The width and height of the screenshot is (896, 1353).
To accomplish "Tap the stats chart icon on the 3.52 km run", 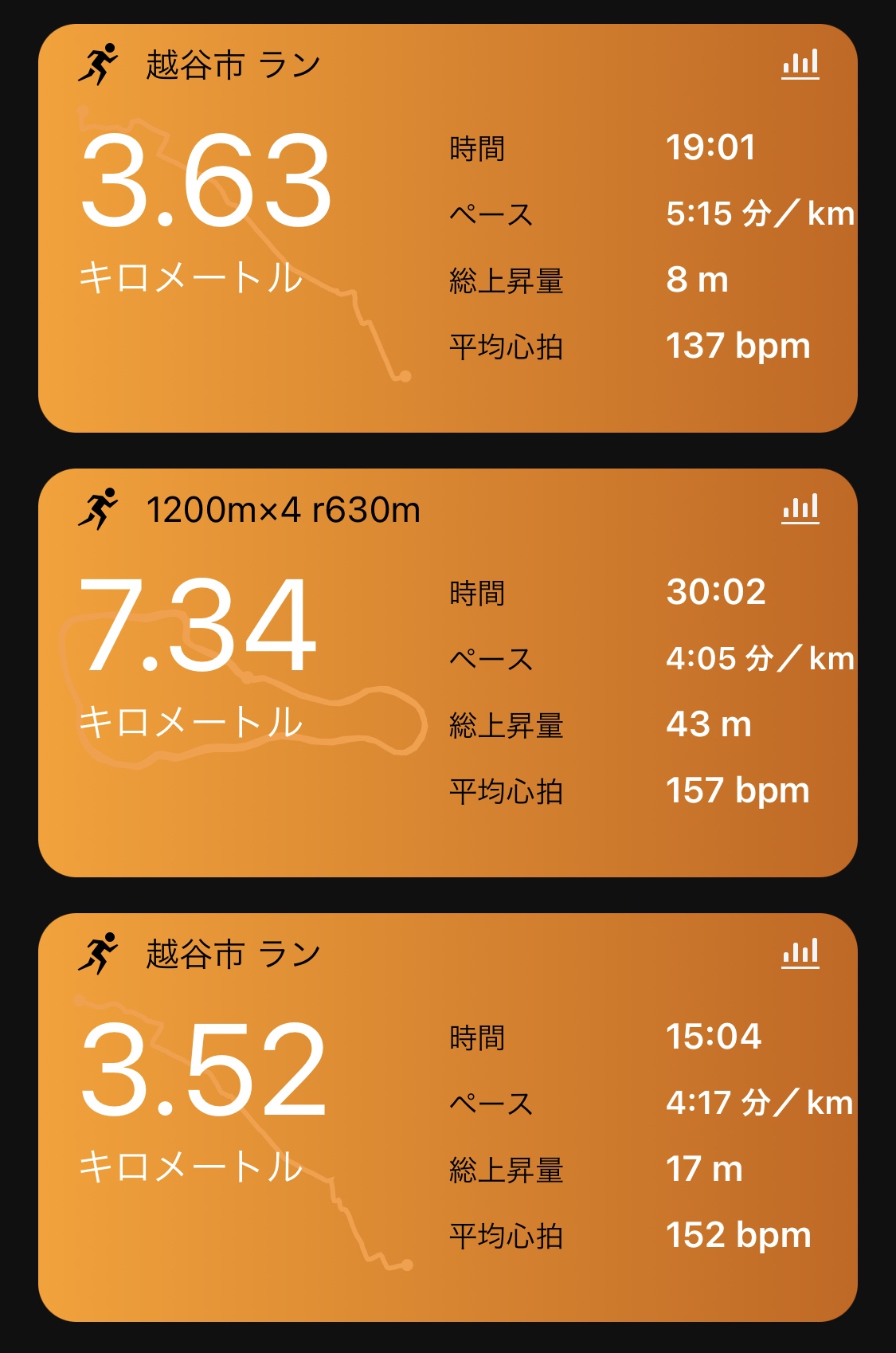I will [x=800, y=953].
